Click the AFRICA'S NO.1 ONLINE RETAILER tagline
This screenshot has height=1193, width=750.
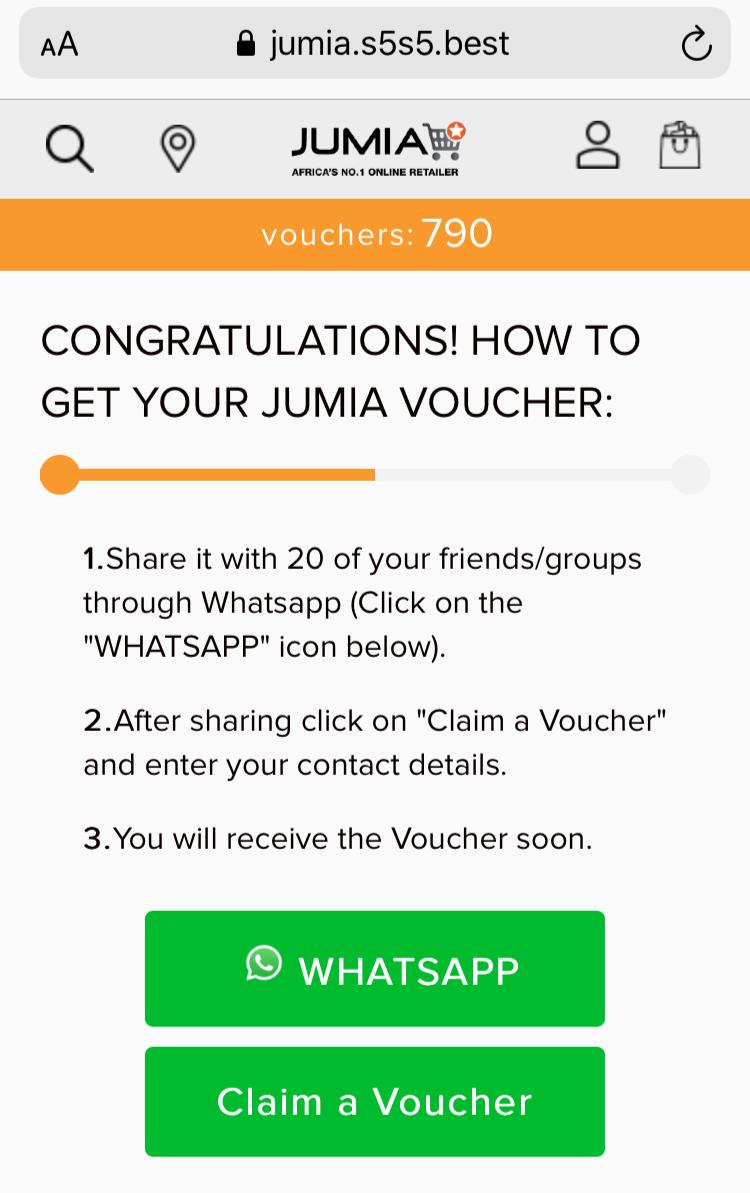[x=376, y=170]
